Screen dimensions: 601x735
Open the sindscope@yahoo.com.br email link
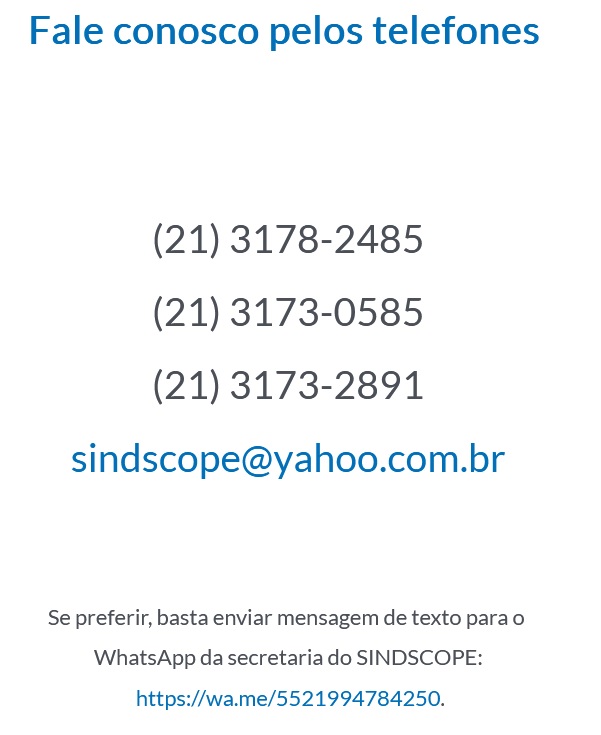[288, 459]
